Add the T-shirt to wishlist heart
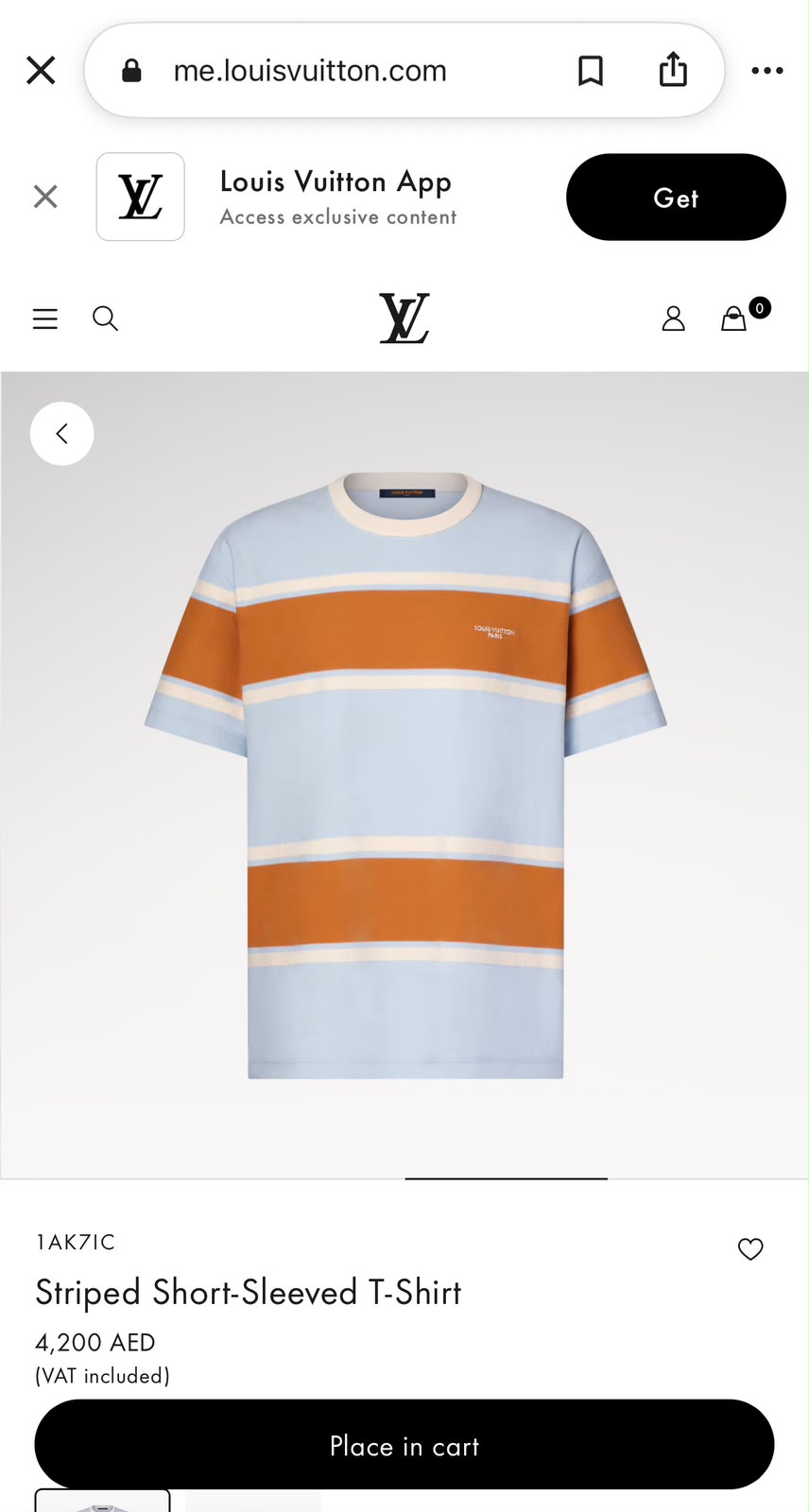The height and width of the screenshot is (1512, 809). [x=750, y=1249]
